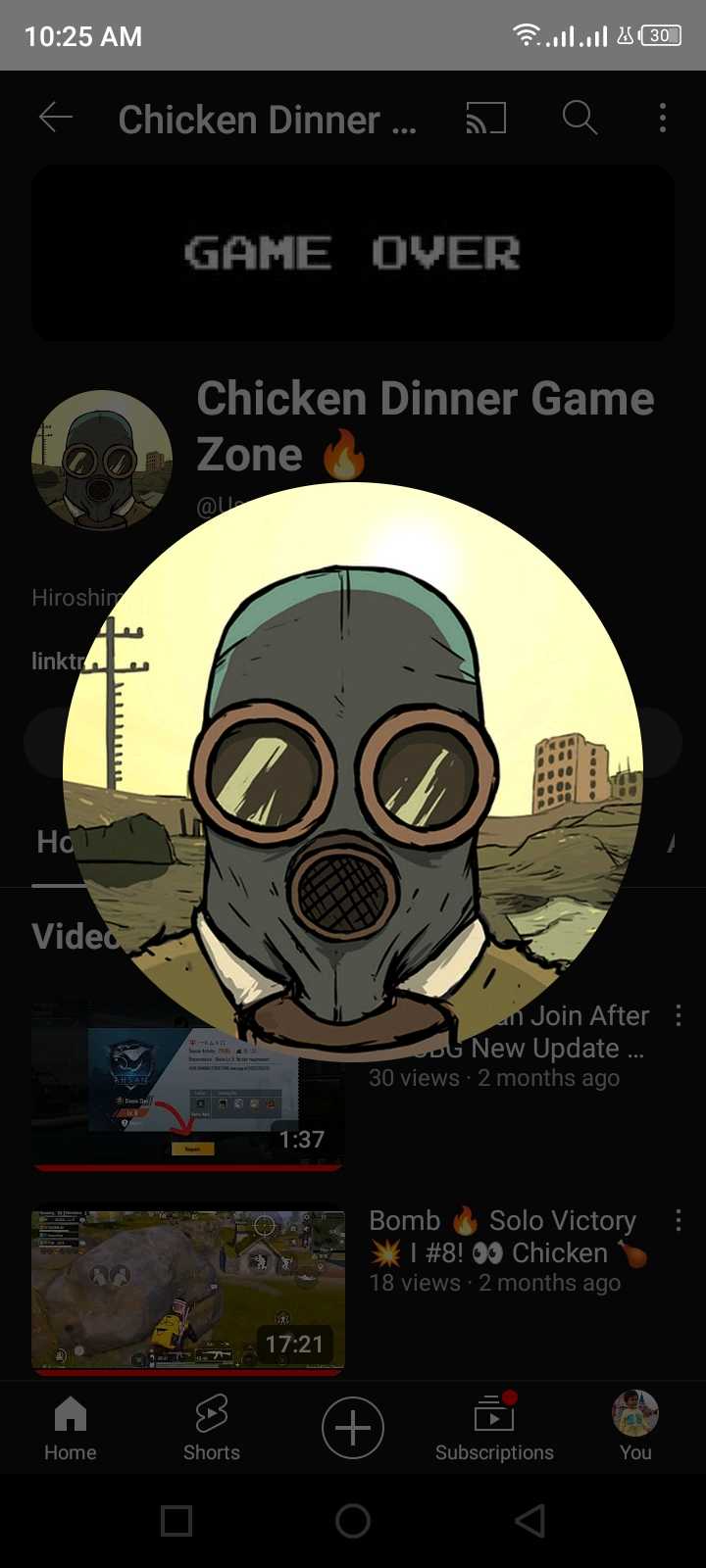
Task: Switch to the Shorts tab
Action: coord(212,1428)
